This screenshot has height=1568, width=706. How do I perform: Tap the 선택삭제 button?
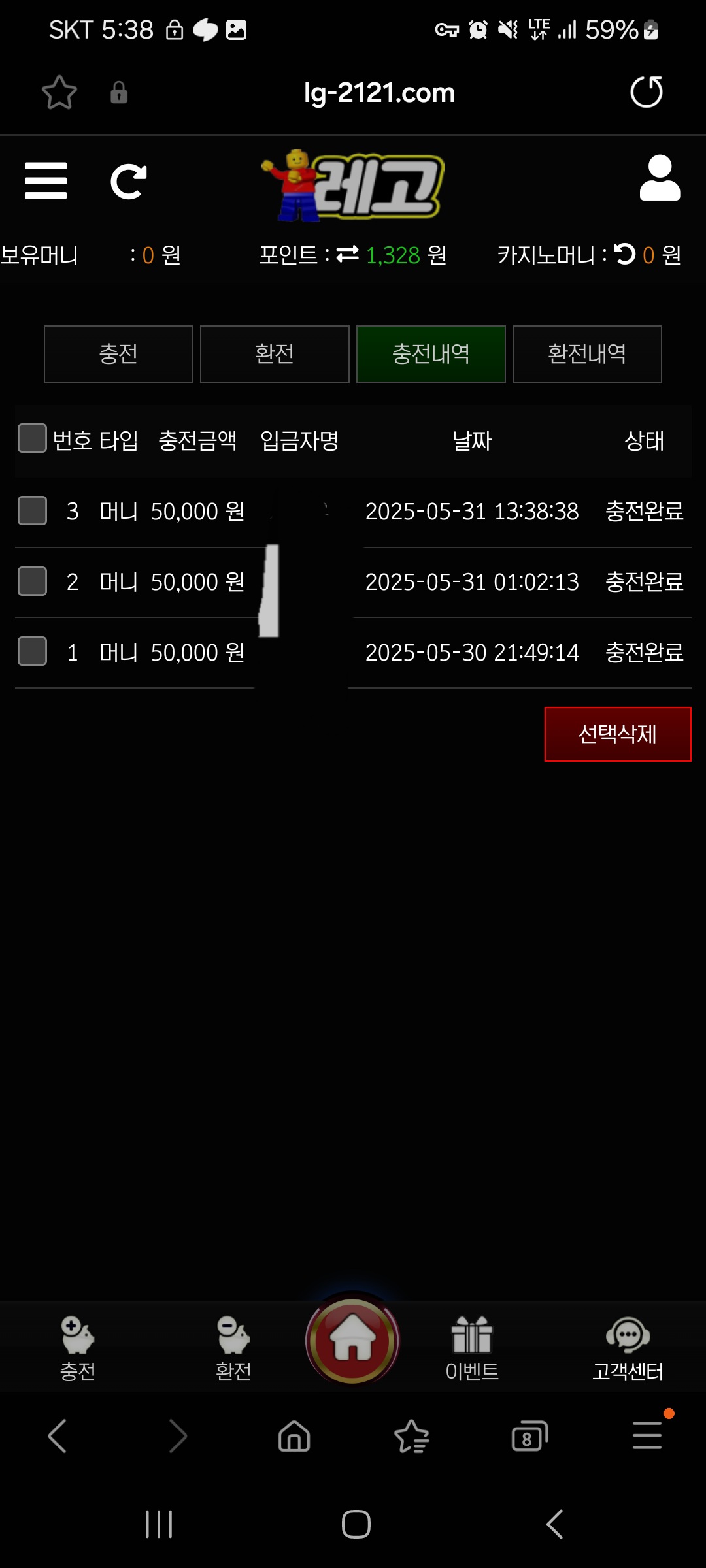[x=617, y=734]
